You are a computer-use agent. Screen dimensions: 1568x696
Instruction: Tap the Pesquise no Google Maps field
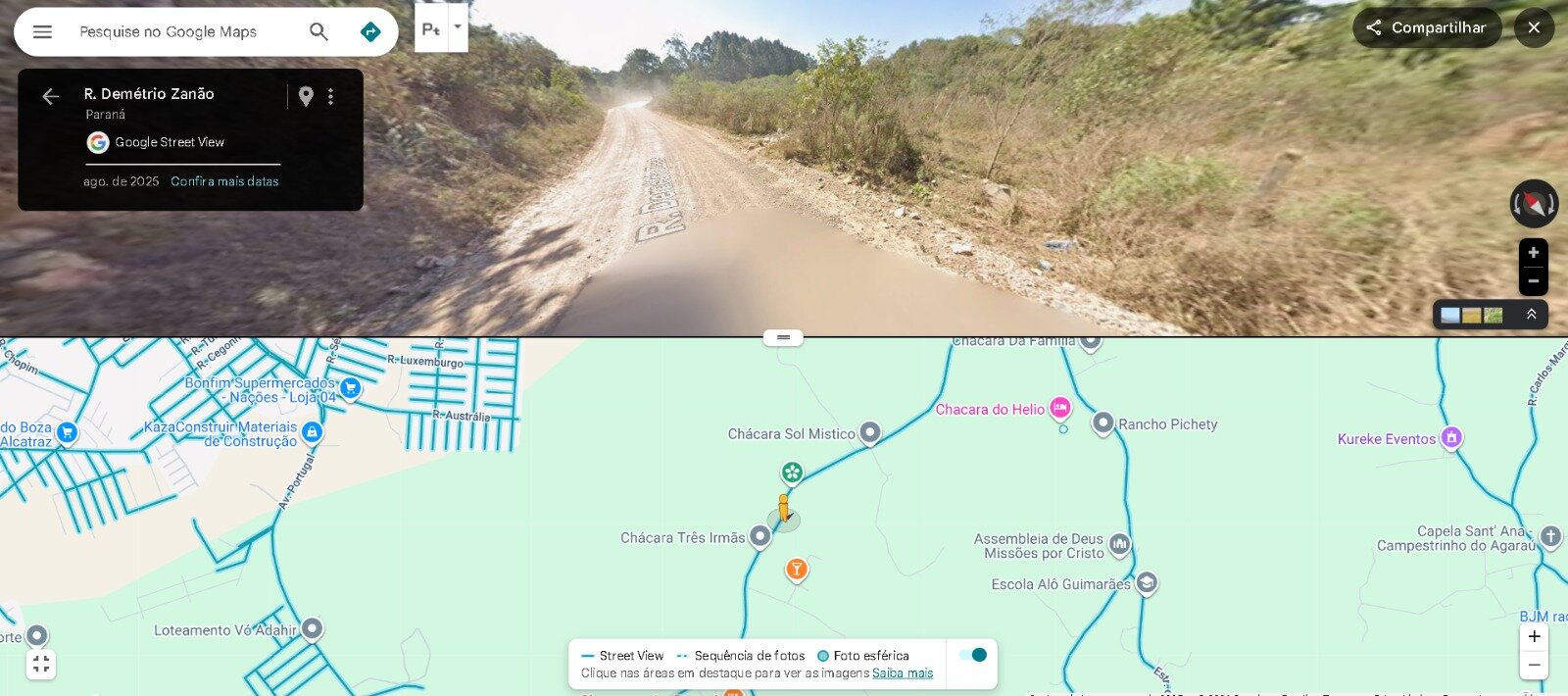[x=186, y=31]
